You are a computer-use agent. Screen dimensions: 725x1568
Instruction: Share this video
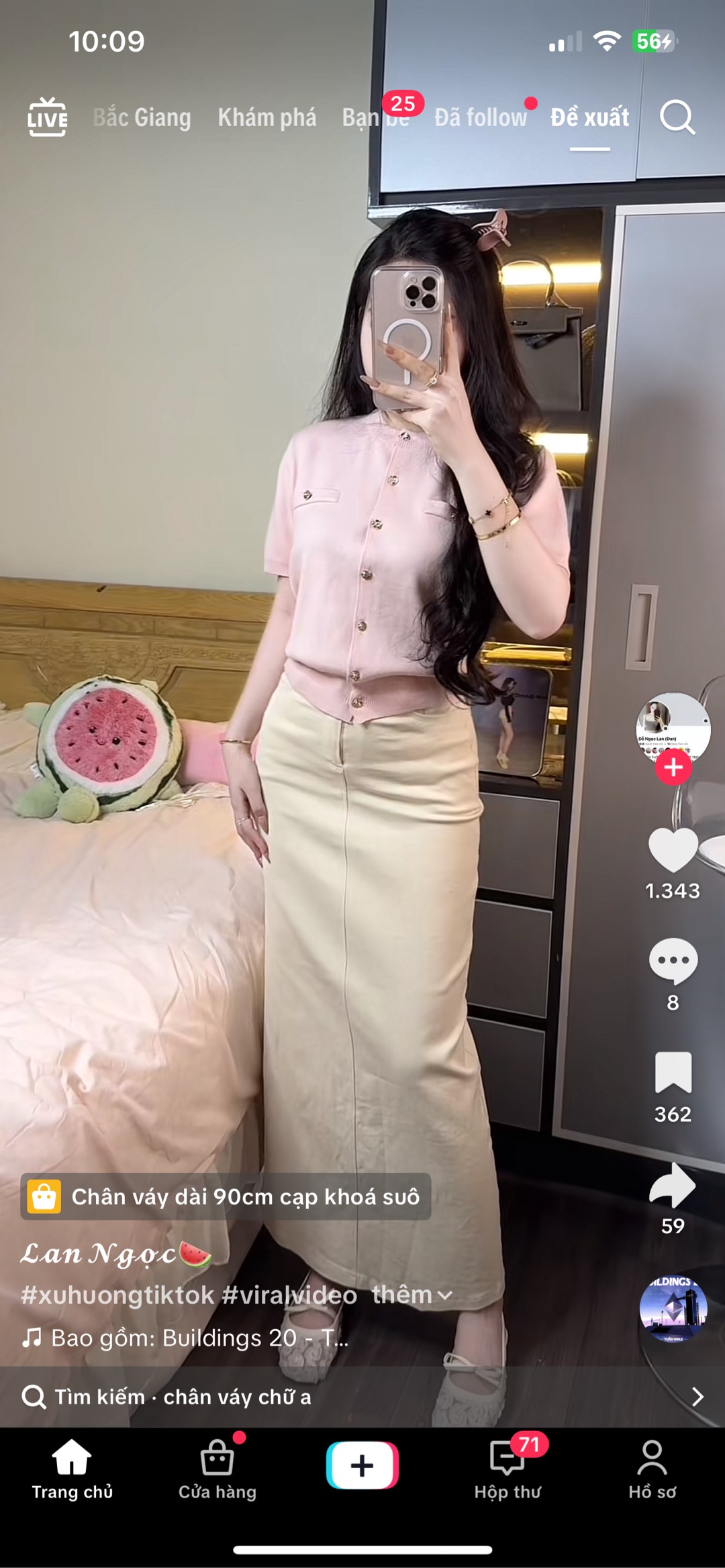tap(673, 1186)
